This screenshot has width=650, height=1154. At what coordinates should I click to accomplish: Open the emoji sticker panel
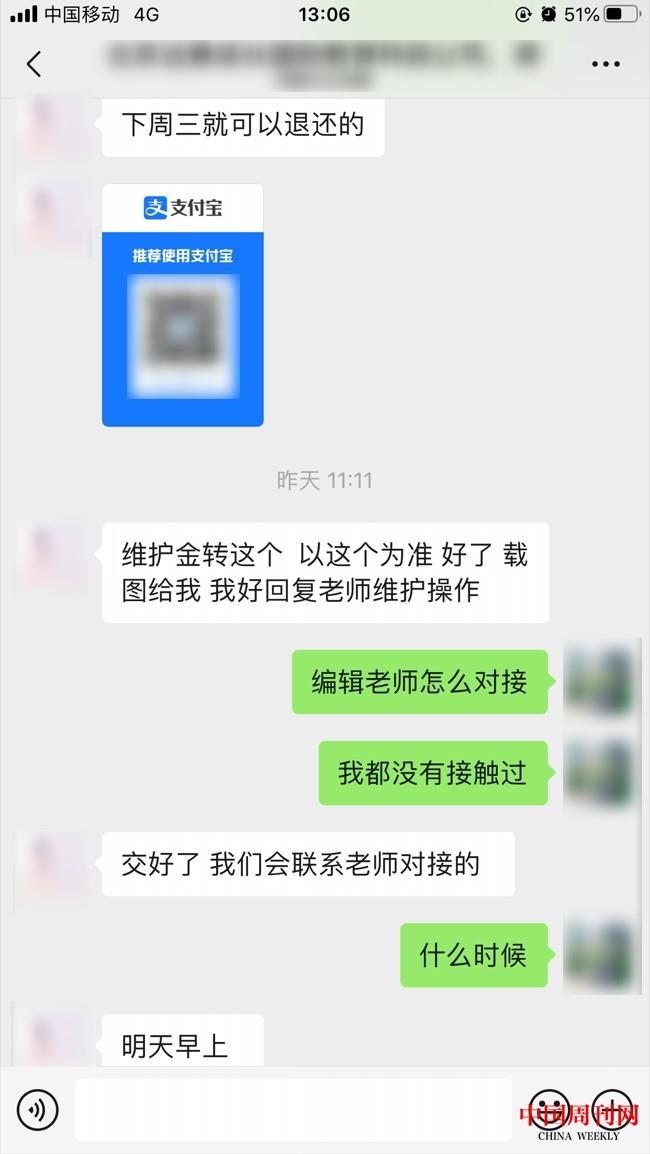549,1109
